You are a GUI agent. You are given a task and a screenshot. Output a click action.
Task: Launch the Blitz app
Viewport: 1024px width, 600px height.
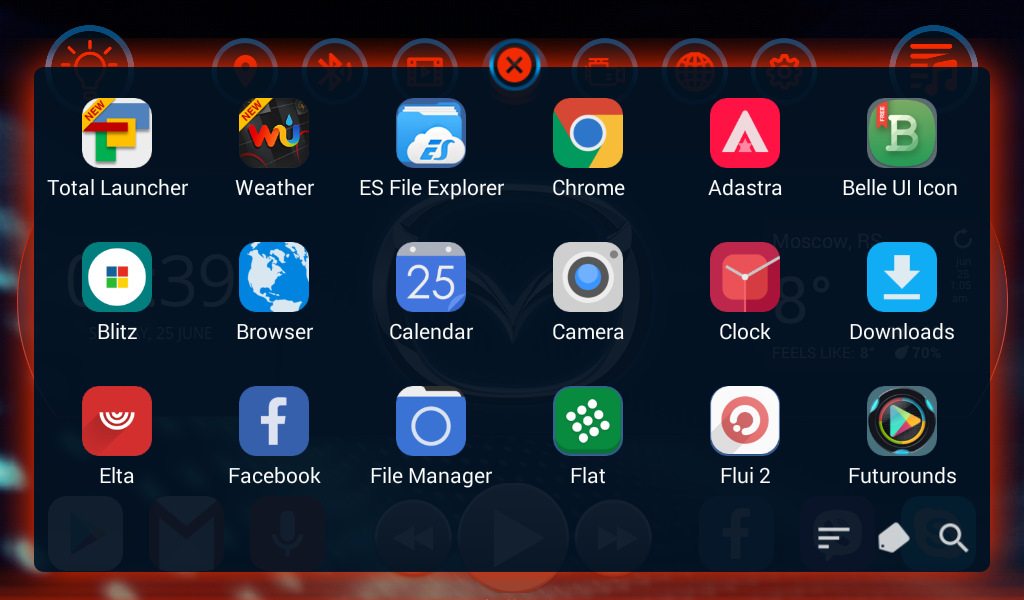(x=117, y=278)
